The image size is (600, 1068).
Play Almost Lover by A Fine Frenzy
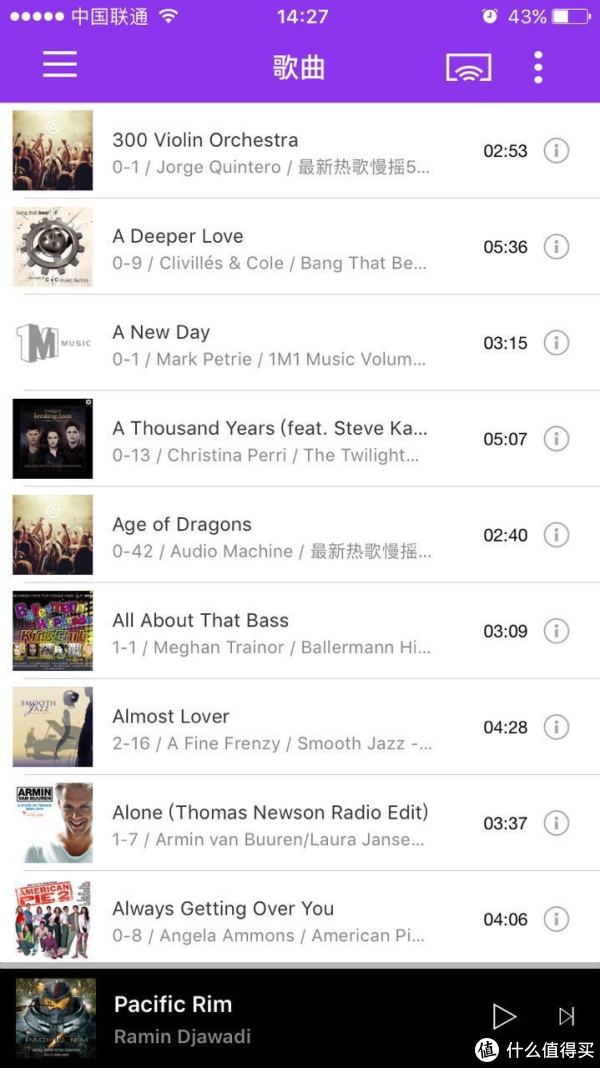[x=270, y=728]
